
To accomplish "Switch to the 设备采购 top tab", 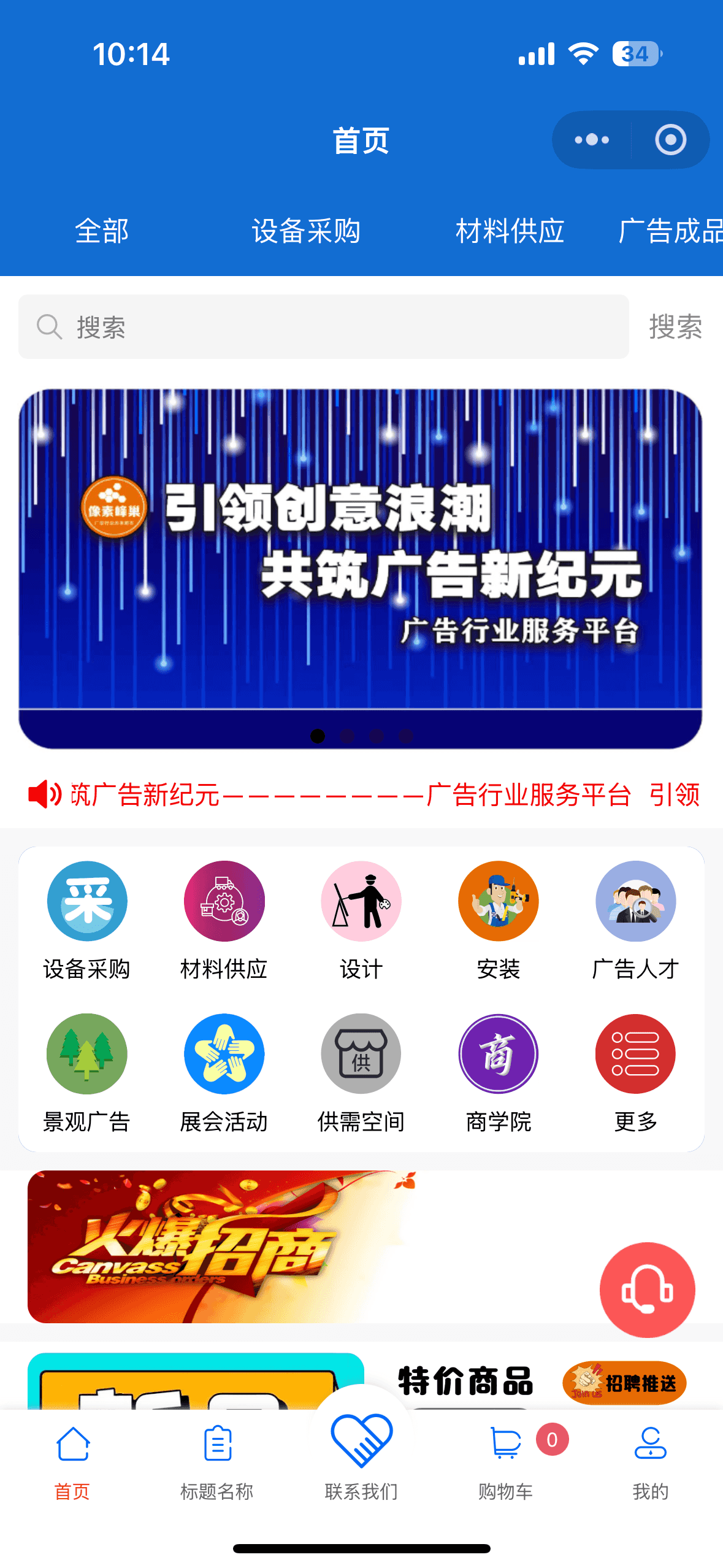I will coord(306,231).
